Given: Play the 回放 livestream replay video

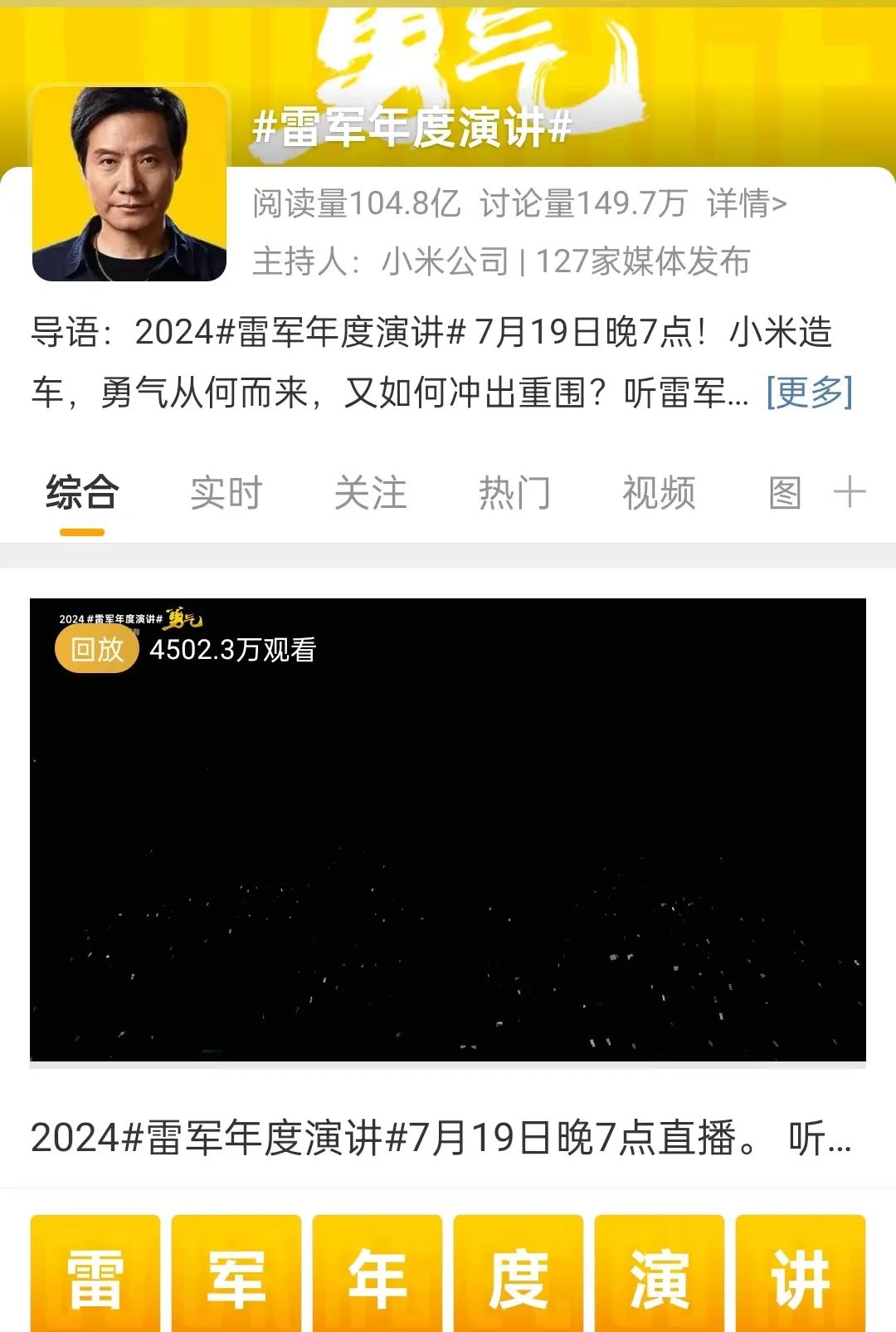Looking at the screenshot, I should (x=448, y=830).
